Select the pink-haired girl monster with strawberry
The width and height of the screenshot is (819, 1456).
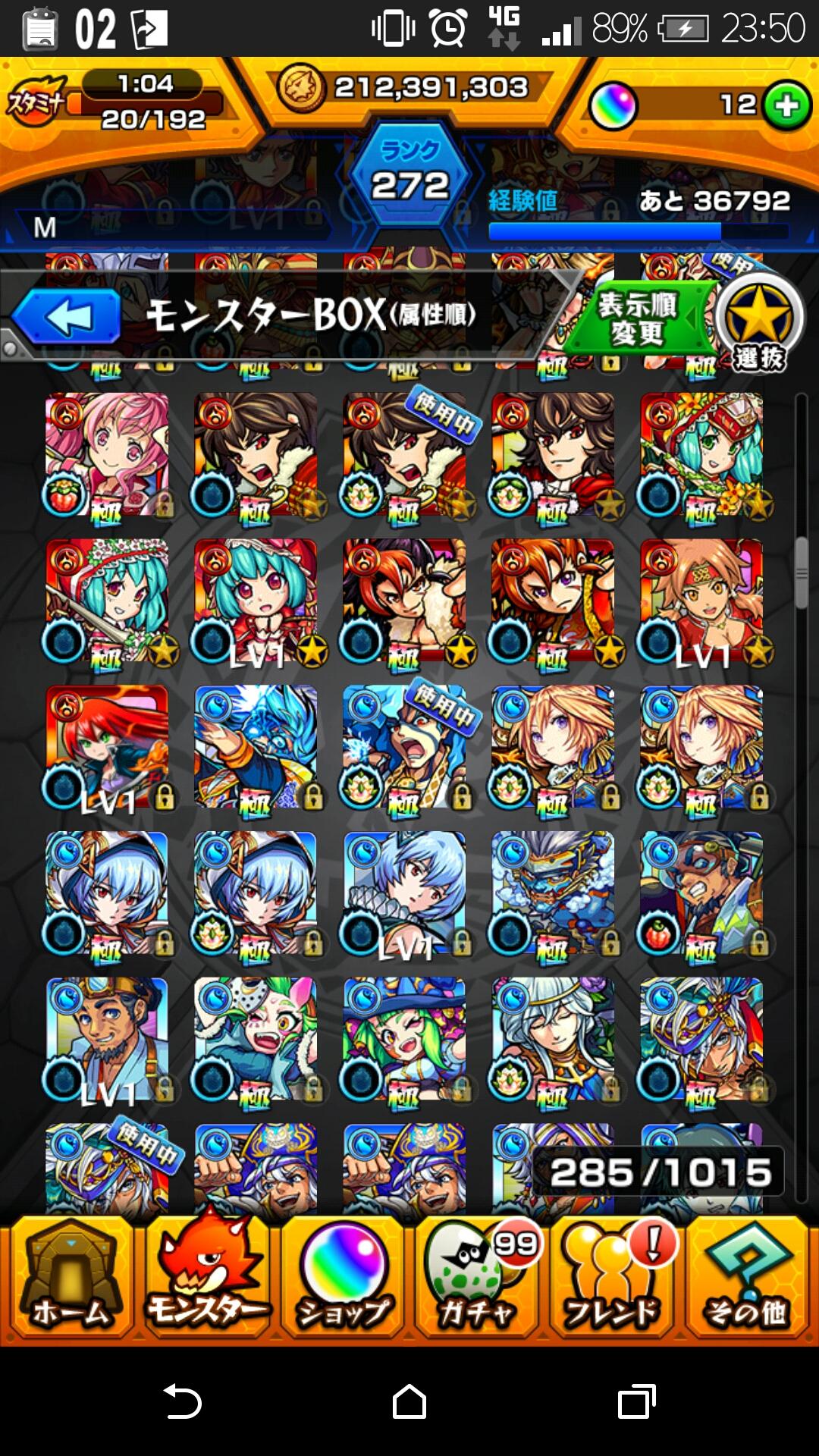click(107, 455)
